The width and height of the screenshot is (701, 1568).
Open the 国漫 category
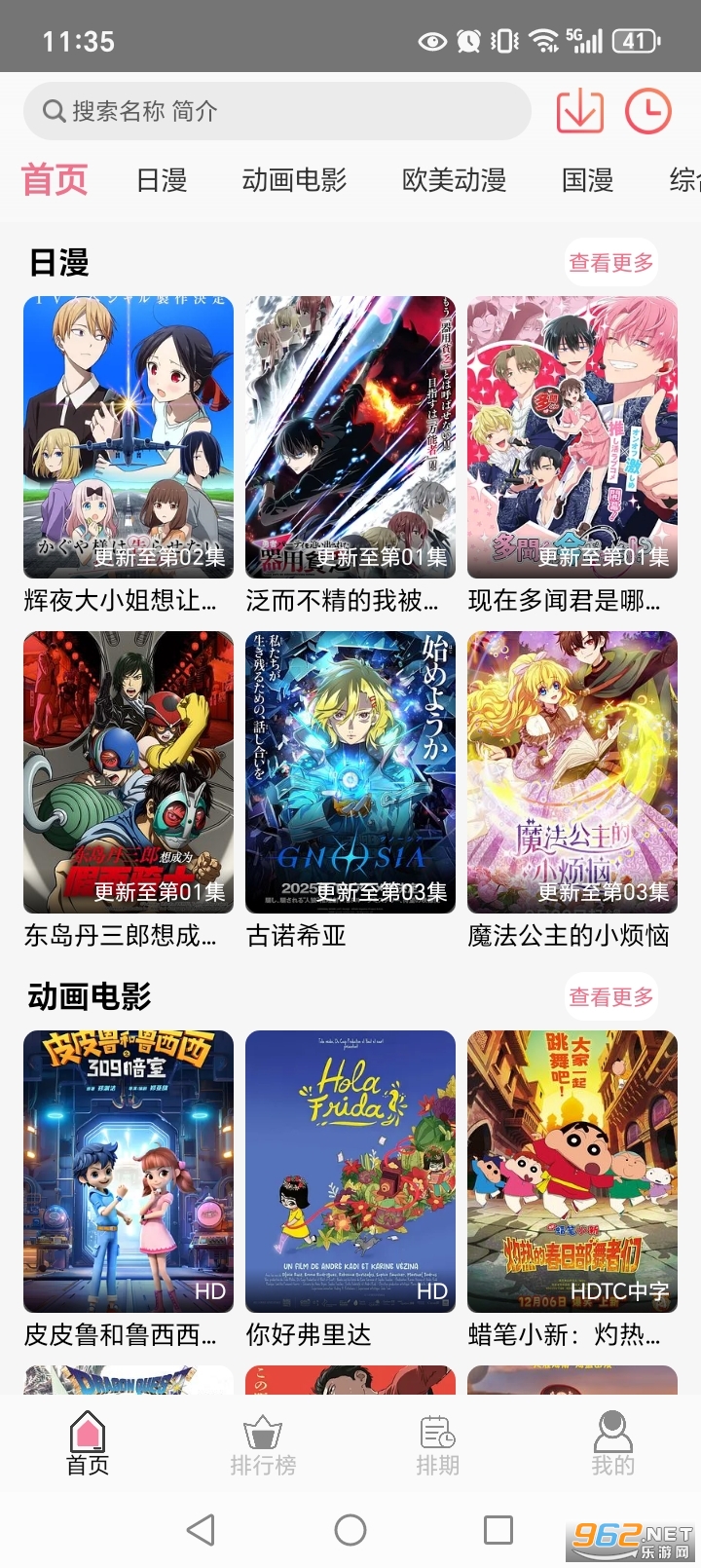point(587,181)
